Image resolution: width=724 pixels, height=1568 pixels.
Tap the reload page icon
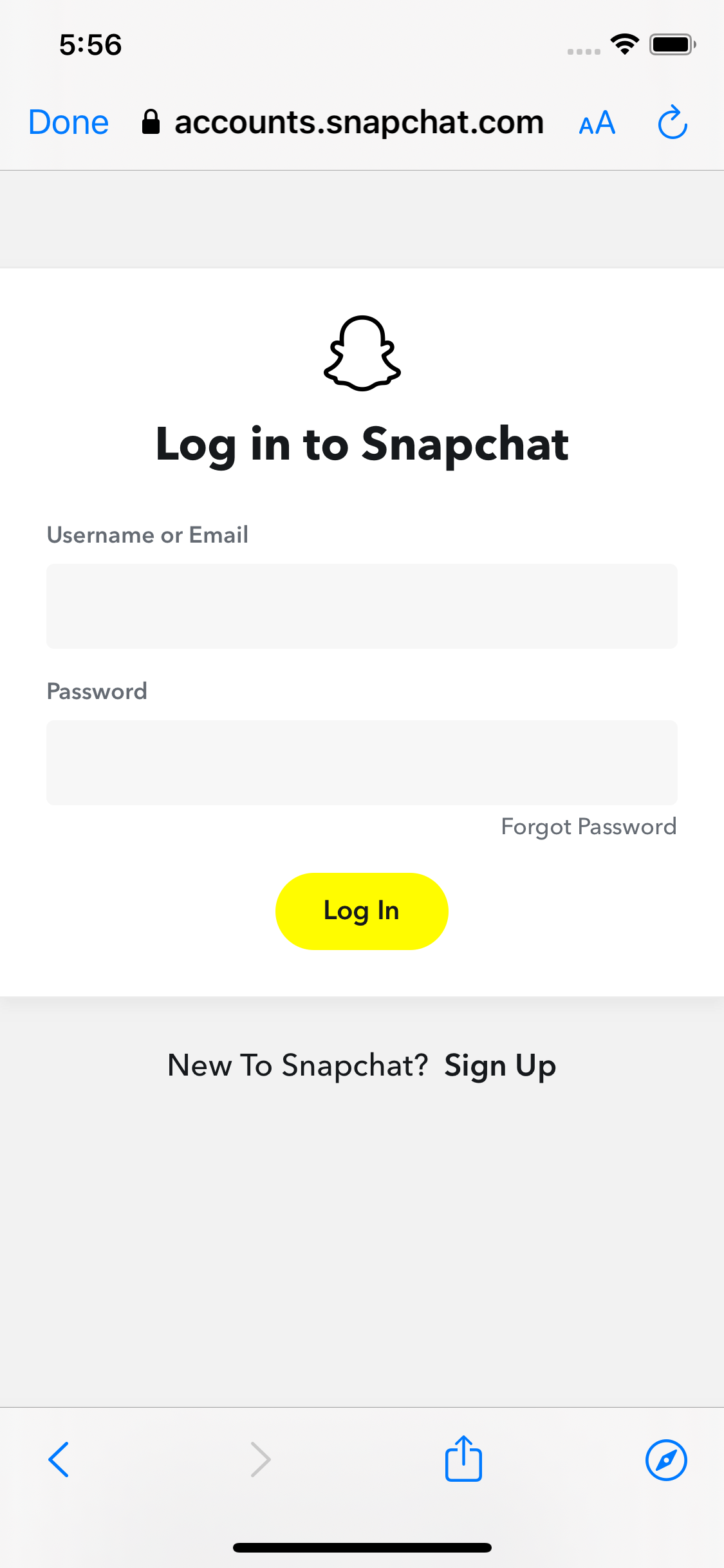tap(671, 122)
